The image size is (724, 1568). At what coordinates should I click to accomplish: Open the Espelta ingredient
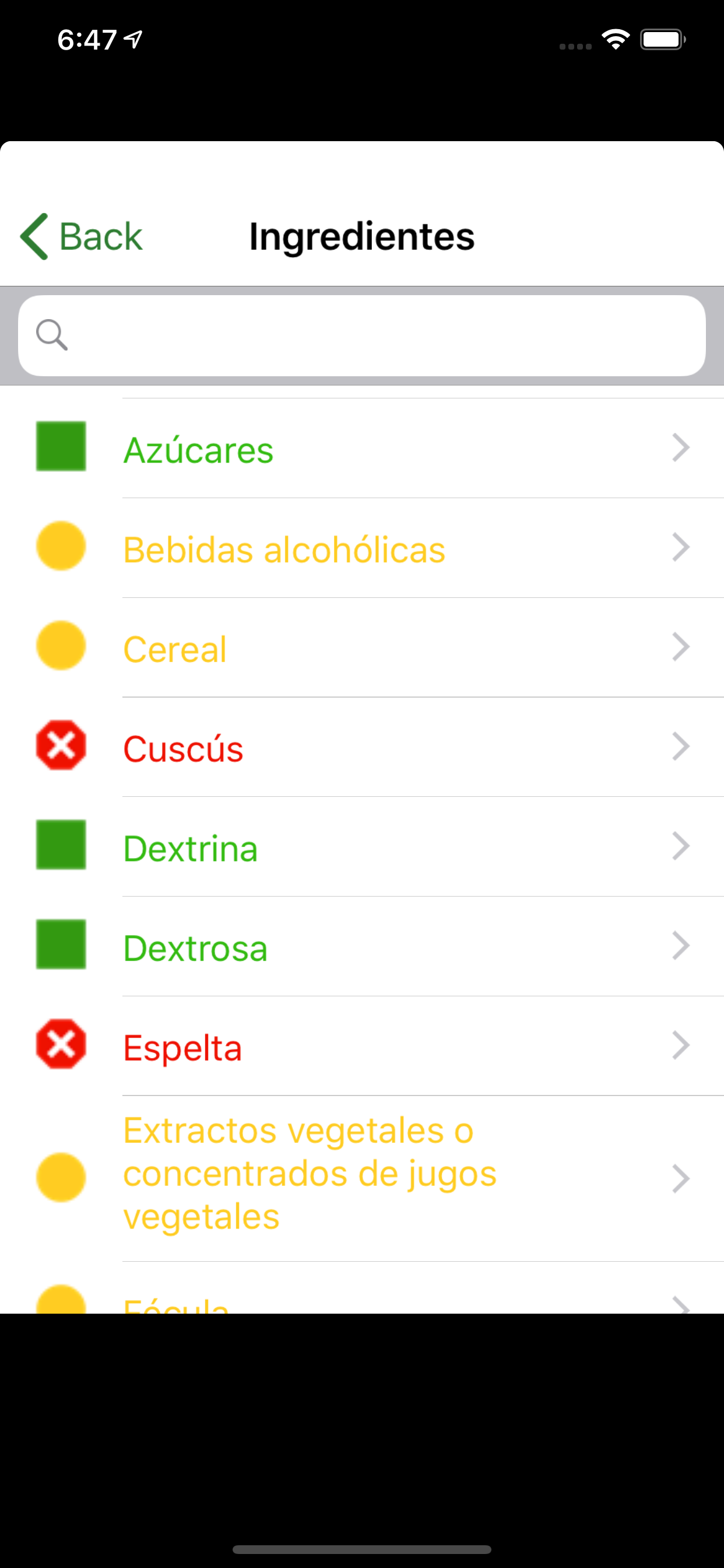tap(362, 1046)
